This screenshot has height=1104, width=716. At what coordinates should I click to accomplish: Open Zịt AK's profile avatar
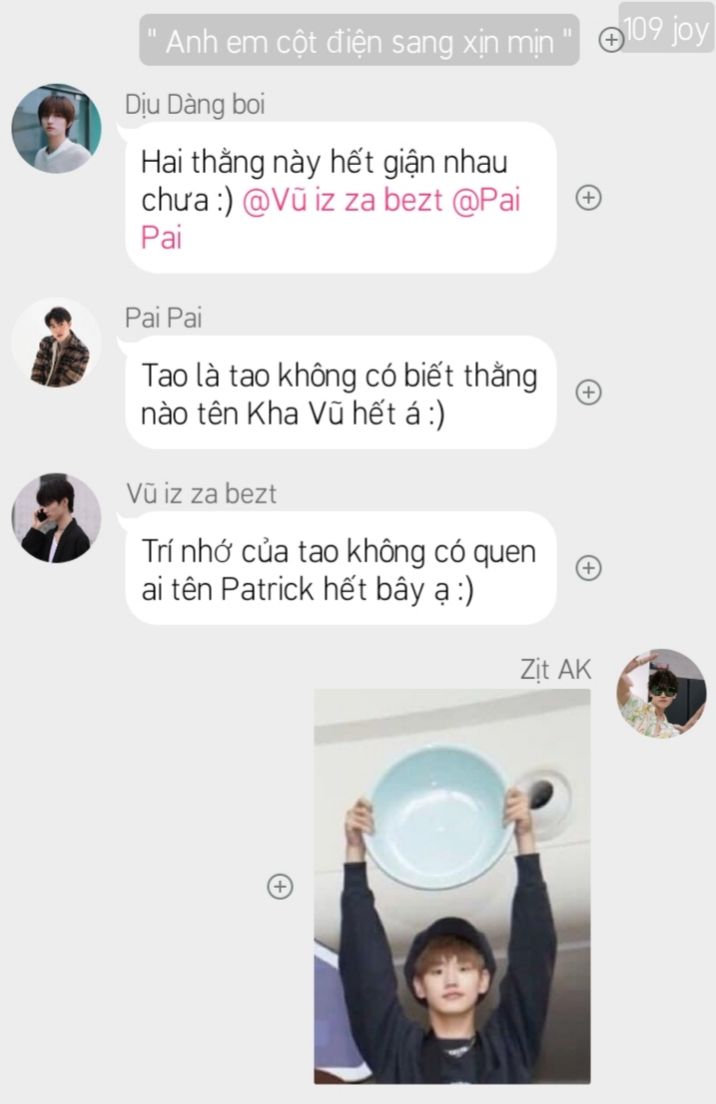point(661,693)
